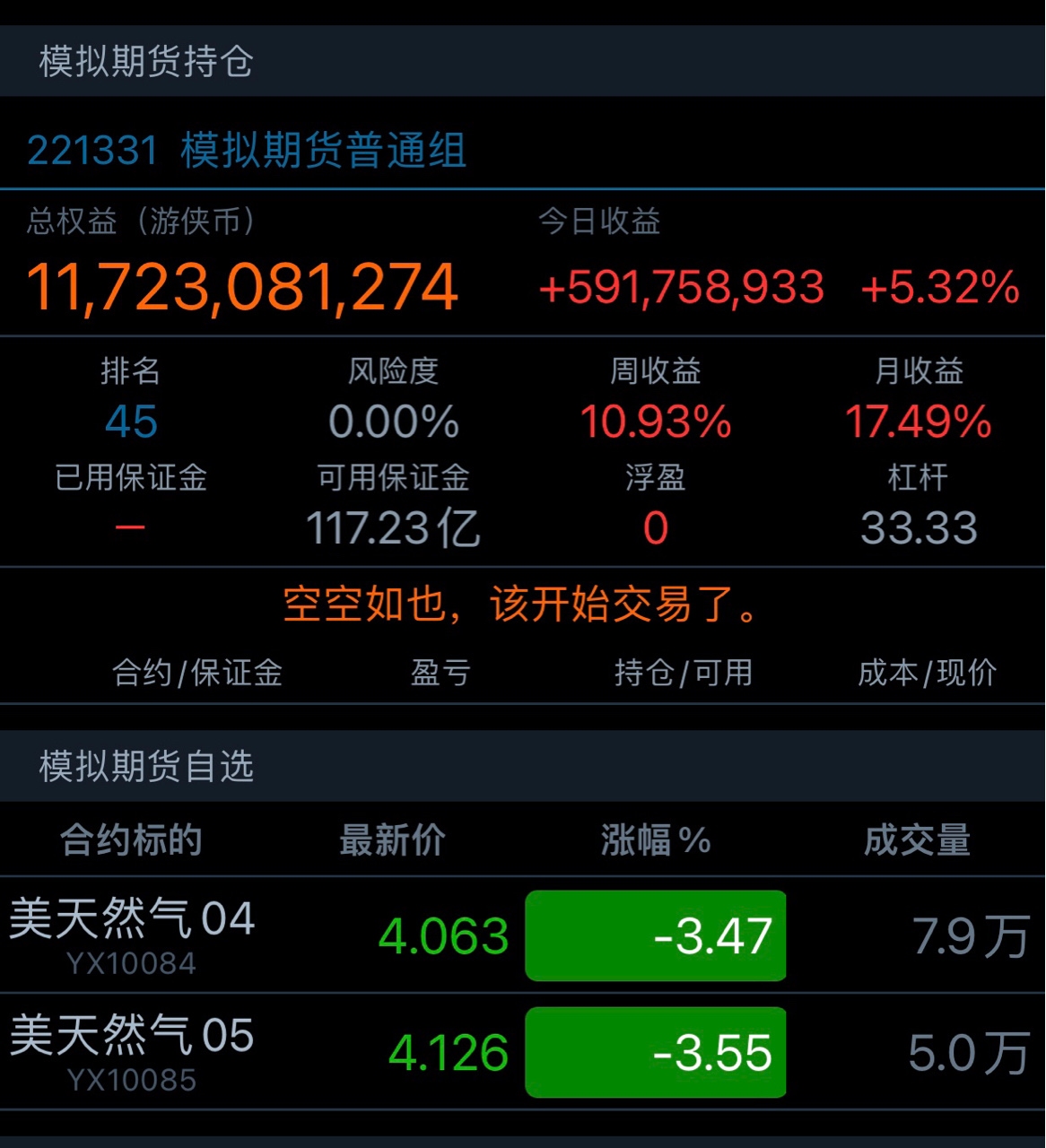This screenshot has width=1046, height=1148.
Task: Tap the -3.55 change badge for 美天然气05
Action: pyautogui.click(x=656, y=1052)
